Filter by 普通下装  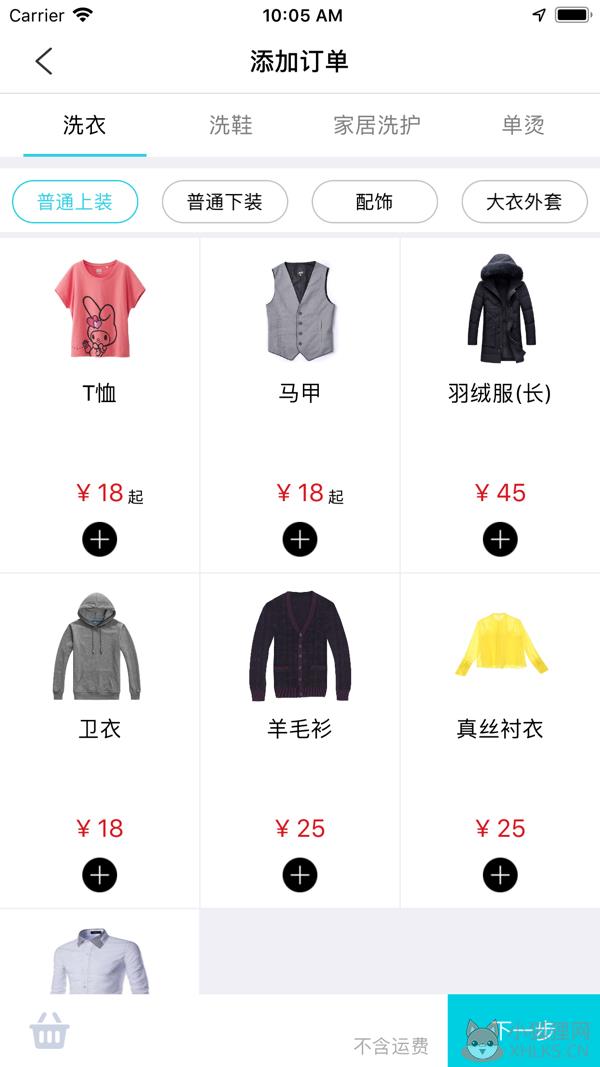coord(224,201)
